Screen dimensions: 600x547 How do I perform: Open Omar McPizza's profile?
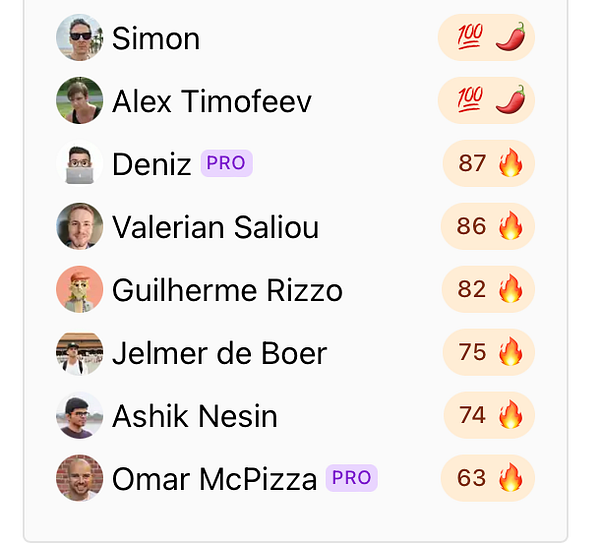214,479
